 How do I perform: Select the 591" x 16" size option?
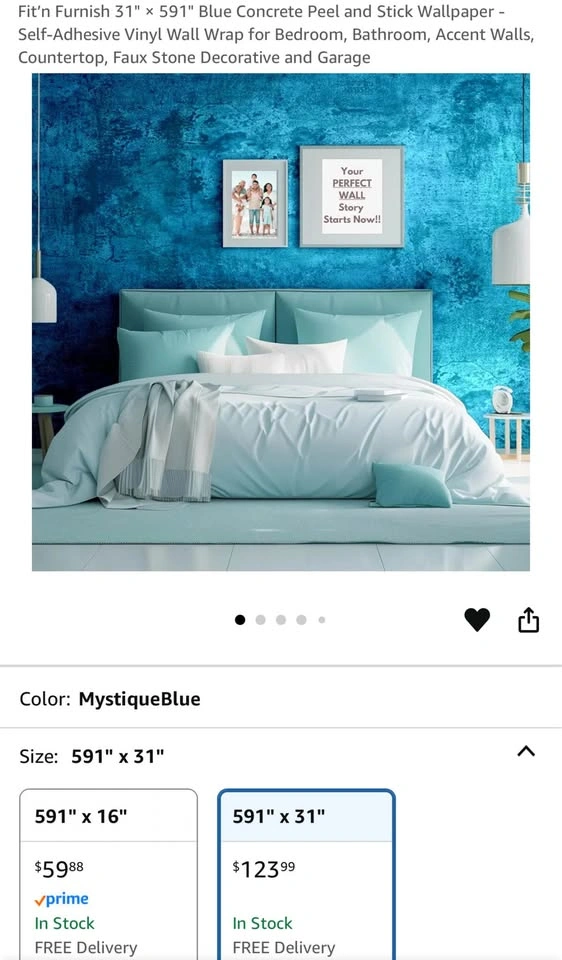pyautogui.click(x=109, y=874)
